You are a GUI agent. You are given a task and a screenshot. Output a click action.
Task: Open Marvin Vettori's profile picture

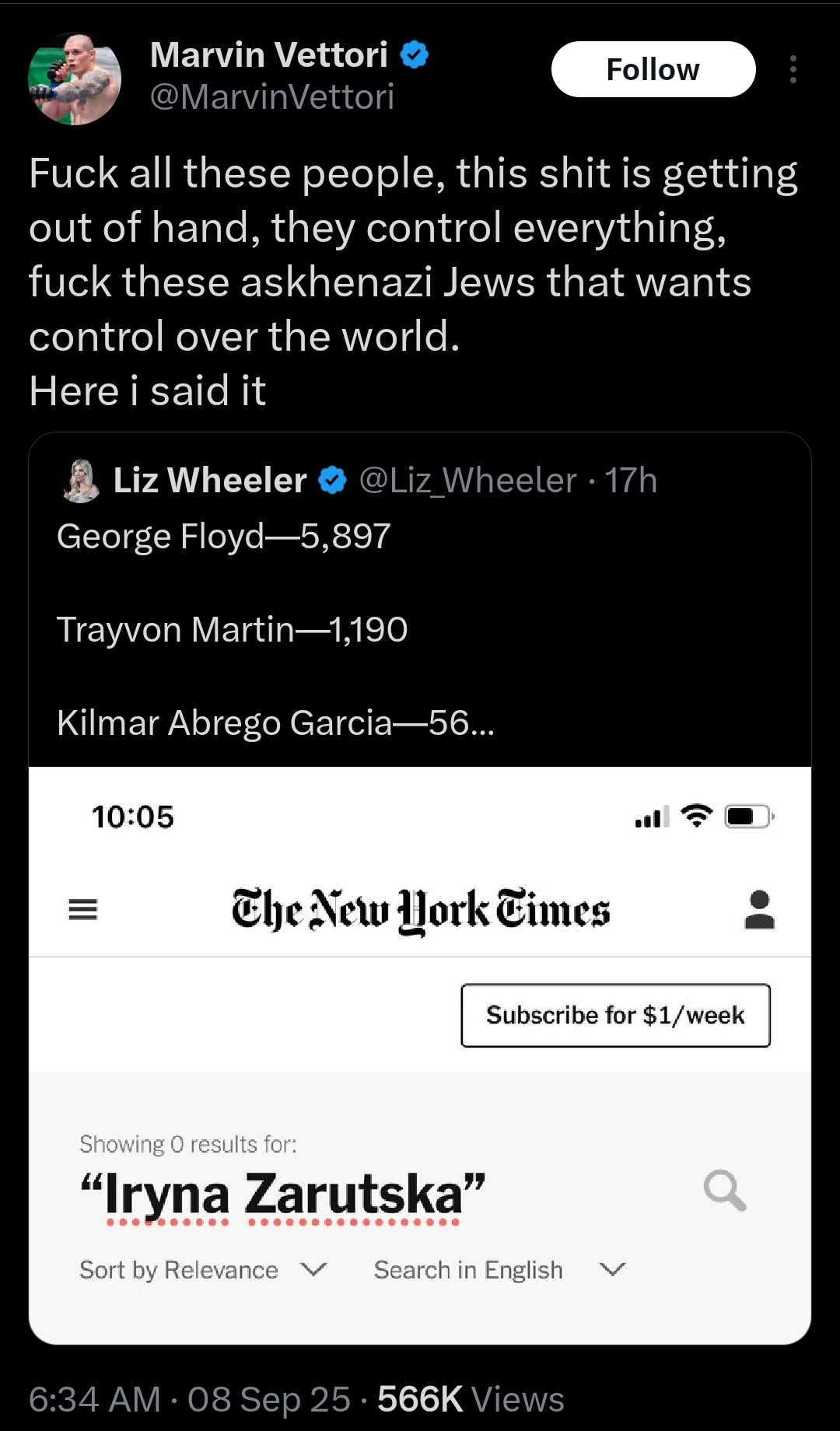coord(75,78)
